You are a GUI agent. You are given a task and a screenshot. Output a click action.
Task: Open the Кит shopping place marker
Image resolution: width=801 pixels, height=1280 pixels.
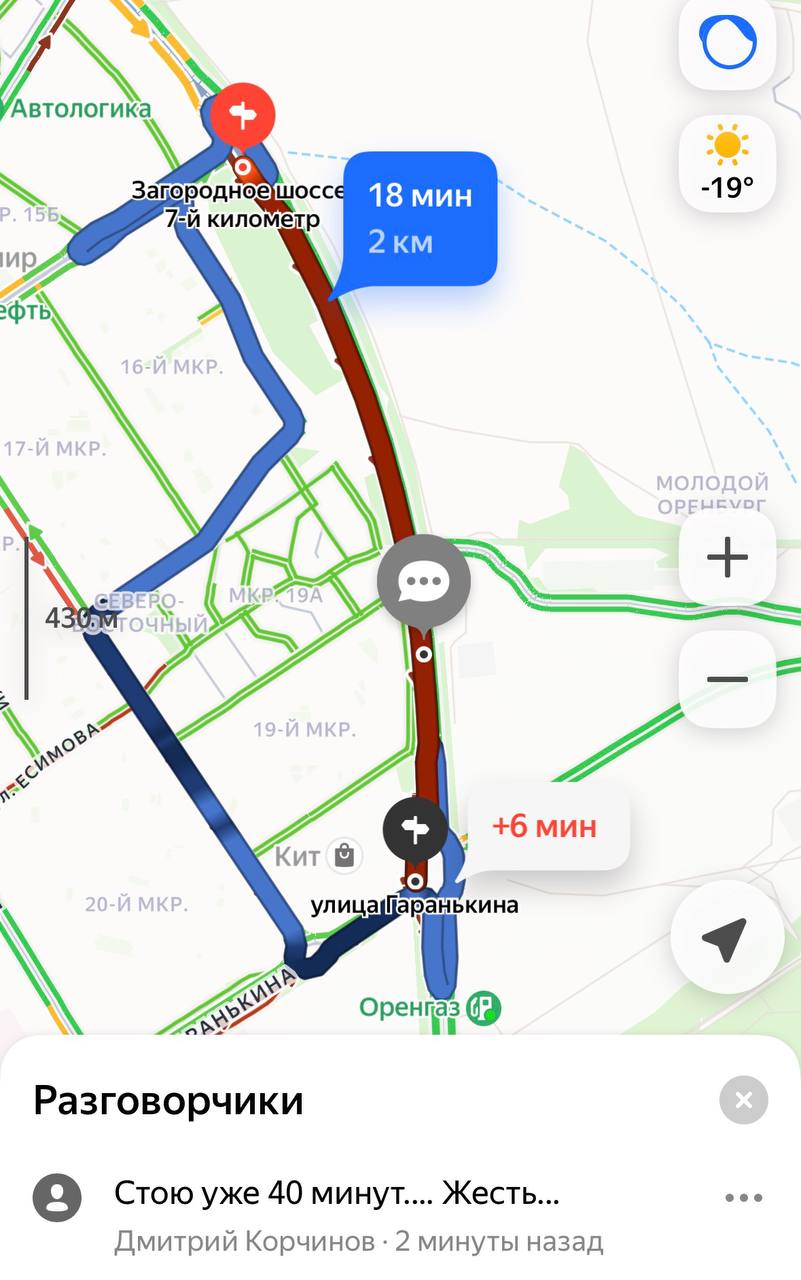pos(345,856)
